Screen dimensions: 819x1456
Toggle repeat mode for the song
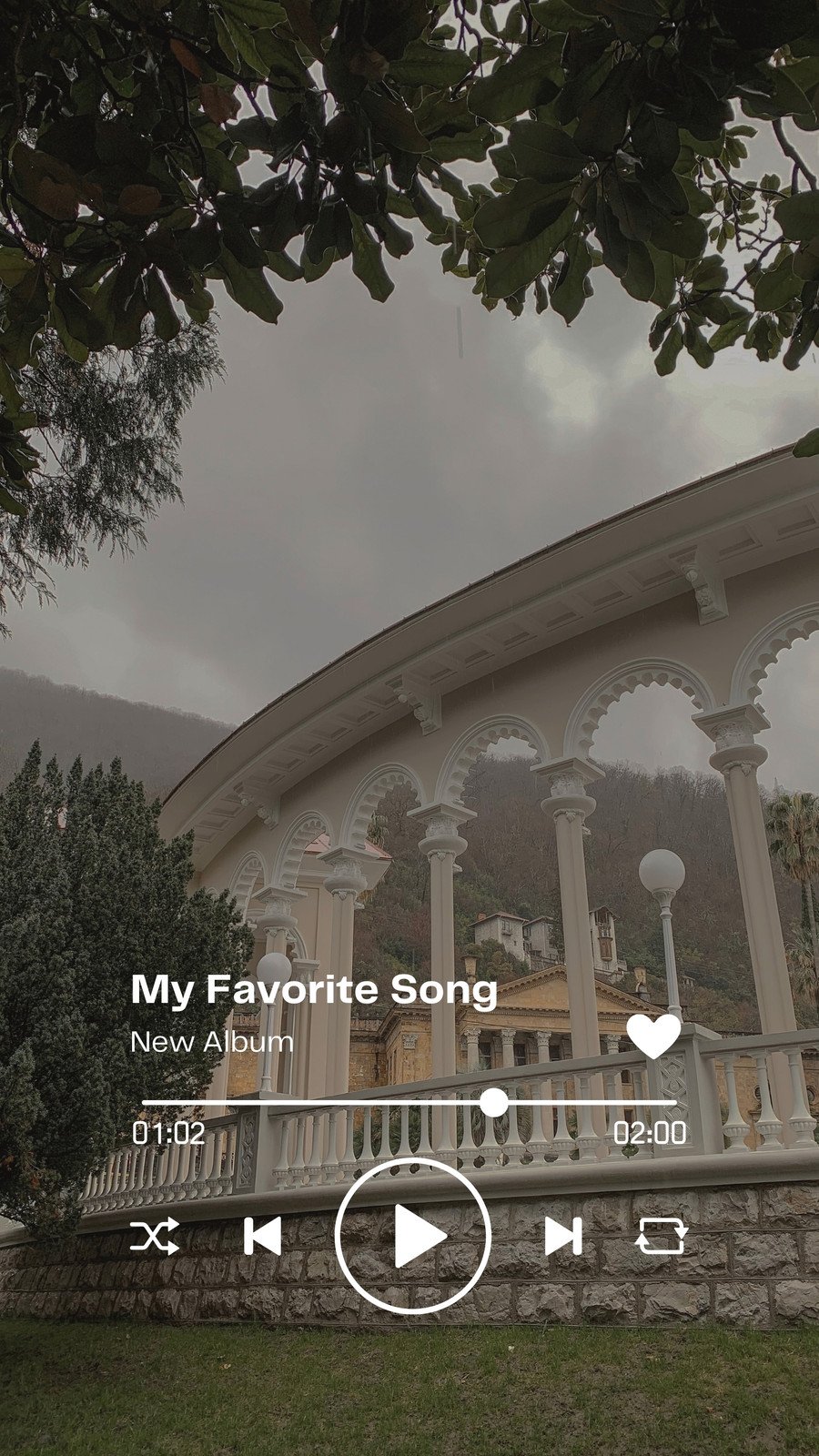pyautogui.click(x=662, y=1236)
